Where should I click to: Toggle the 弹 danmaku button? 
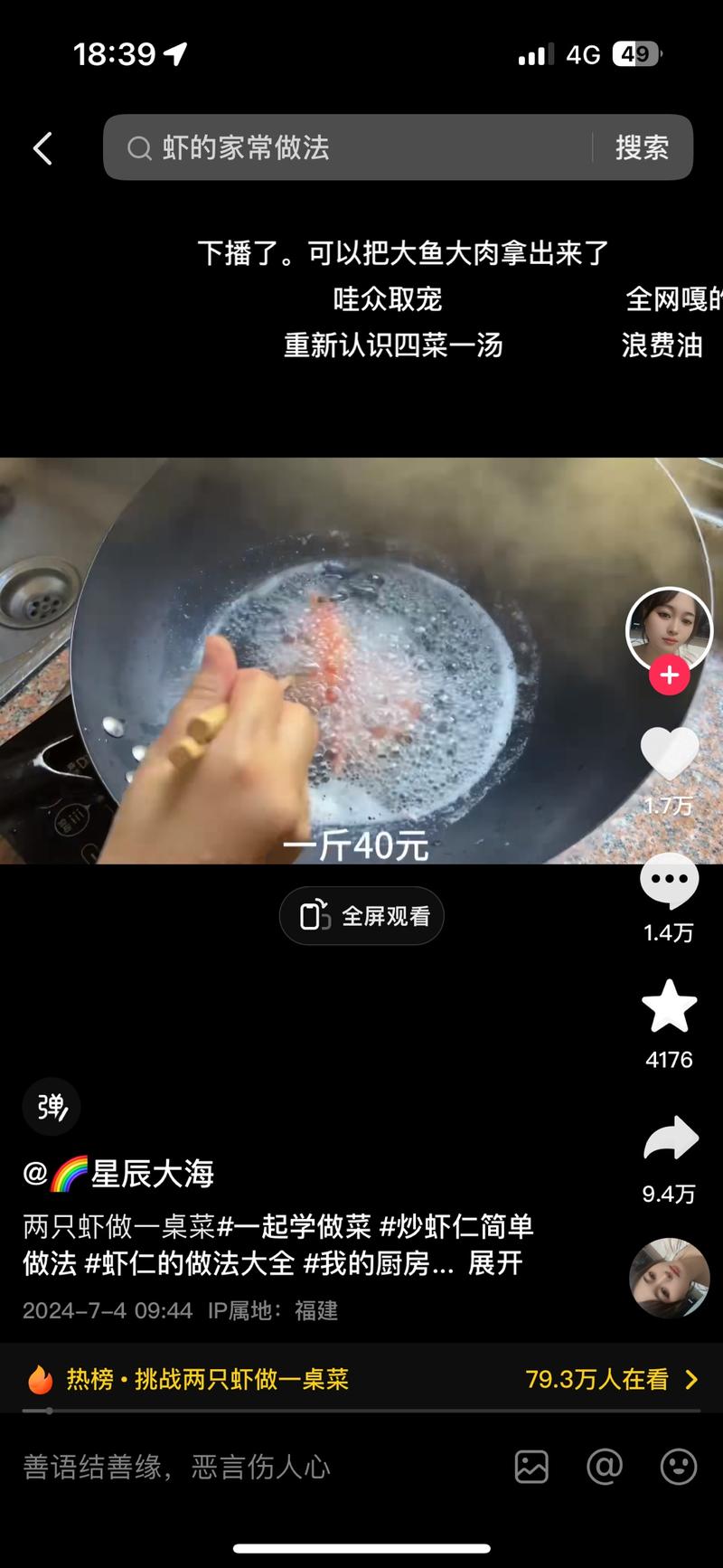pos(52,1107)
